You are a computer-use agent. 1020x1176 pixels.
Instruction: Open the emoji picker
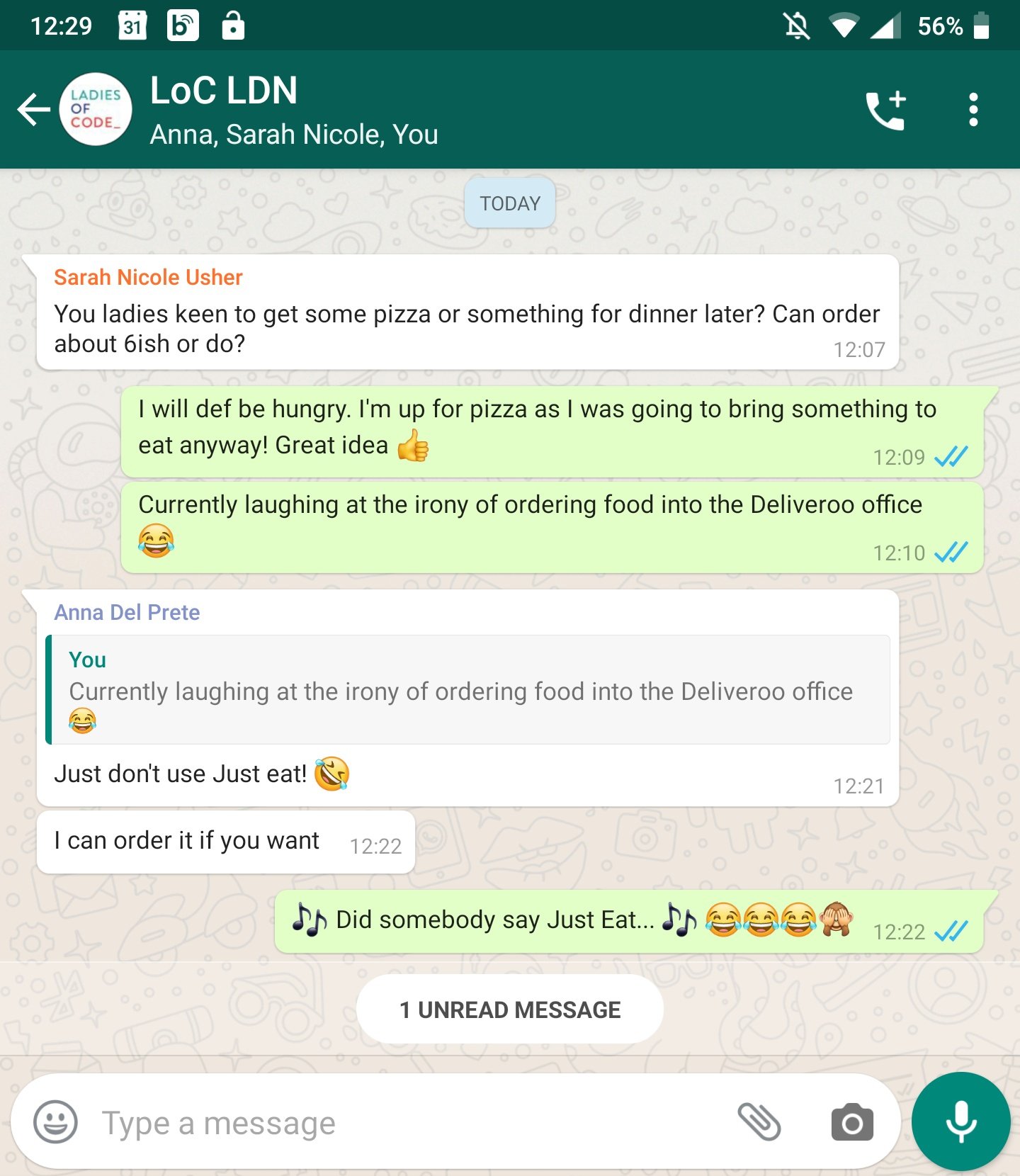(x=55, y=1122)
